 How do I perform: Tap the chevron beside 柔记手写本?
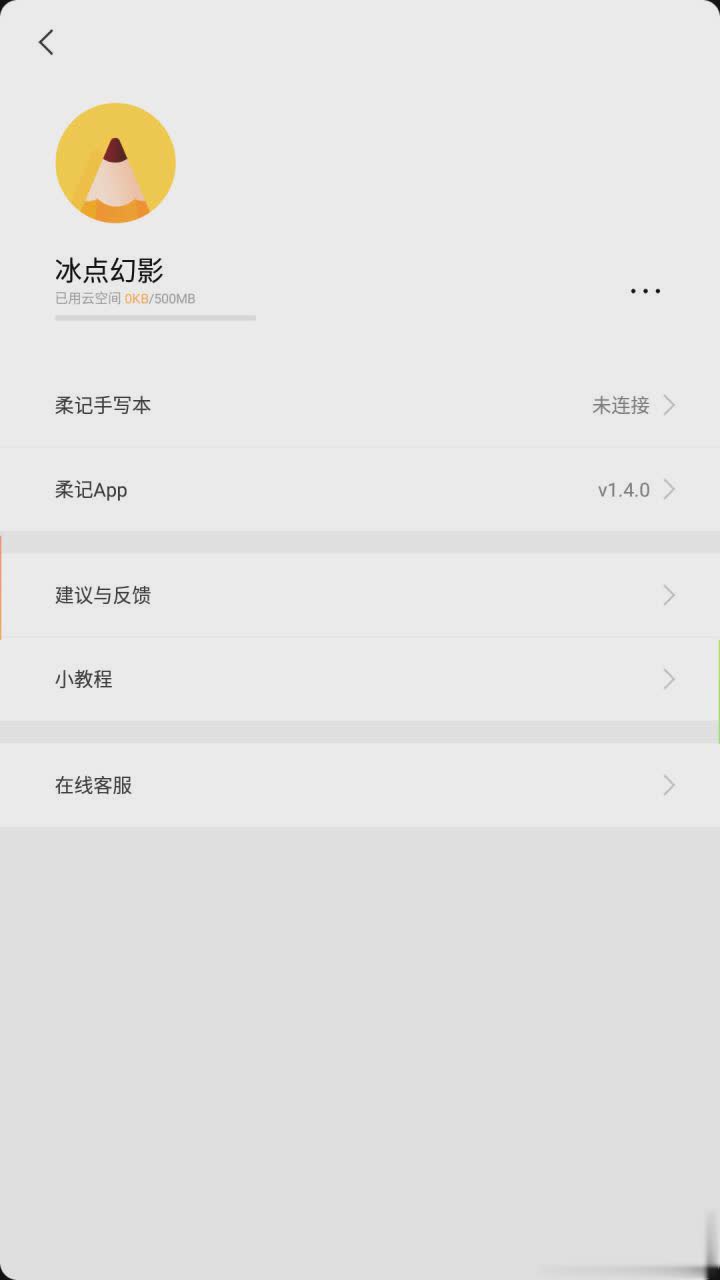tap(668, 405)
